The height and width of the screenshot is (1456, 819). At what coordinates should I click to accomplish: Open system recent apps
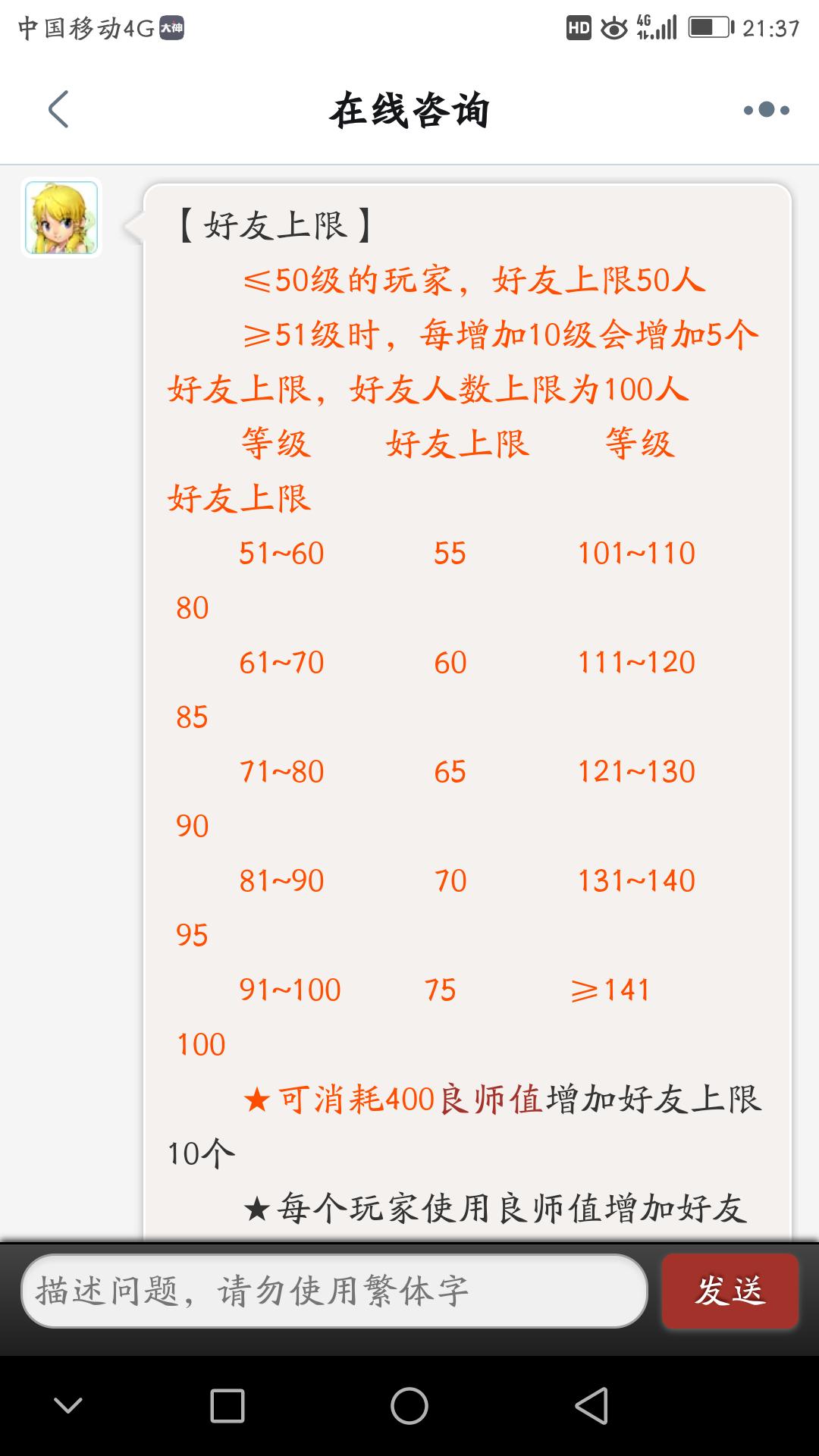(x=227, y=1406)
